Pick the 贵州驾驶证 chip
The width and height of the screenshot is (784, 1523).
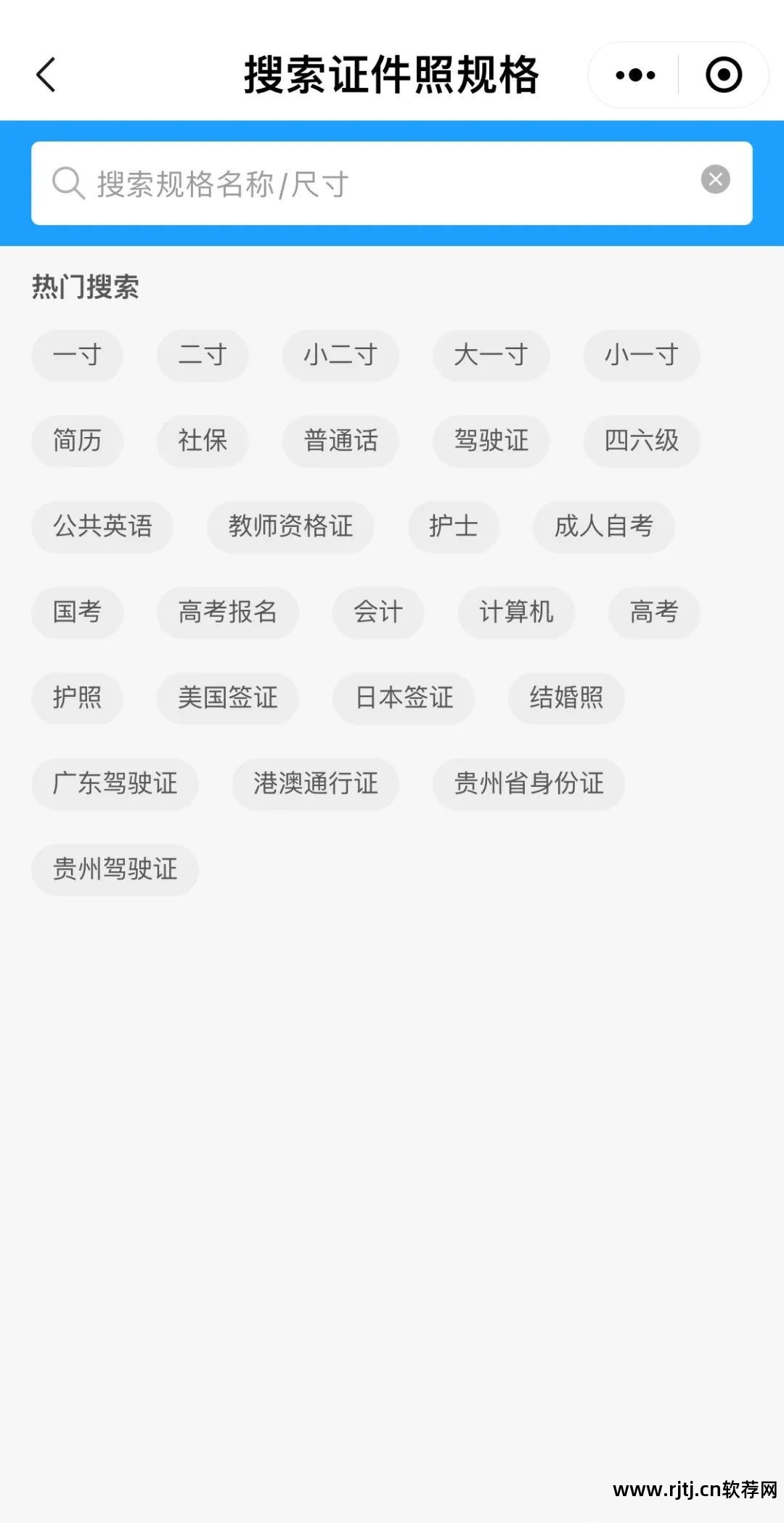click(115, 869)
